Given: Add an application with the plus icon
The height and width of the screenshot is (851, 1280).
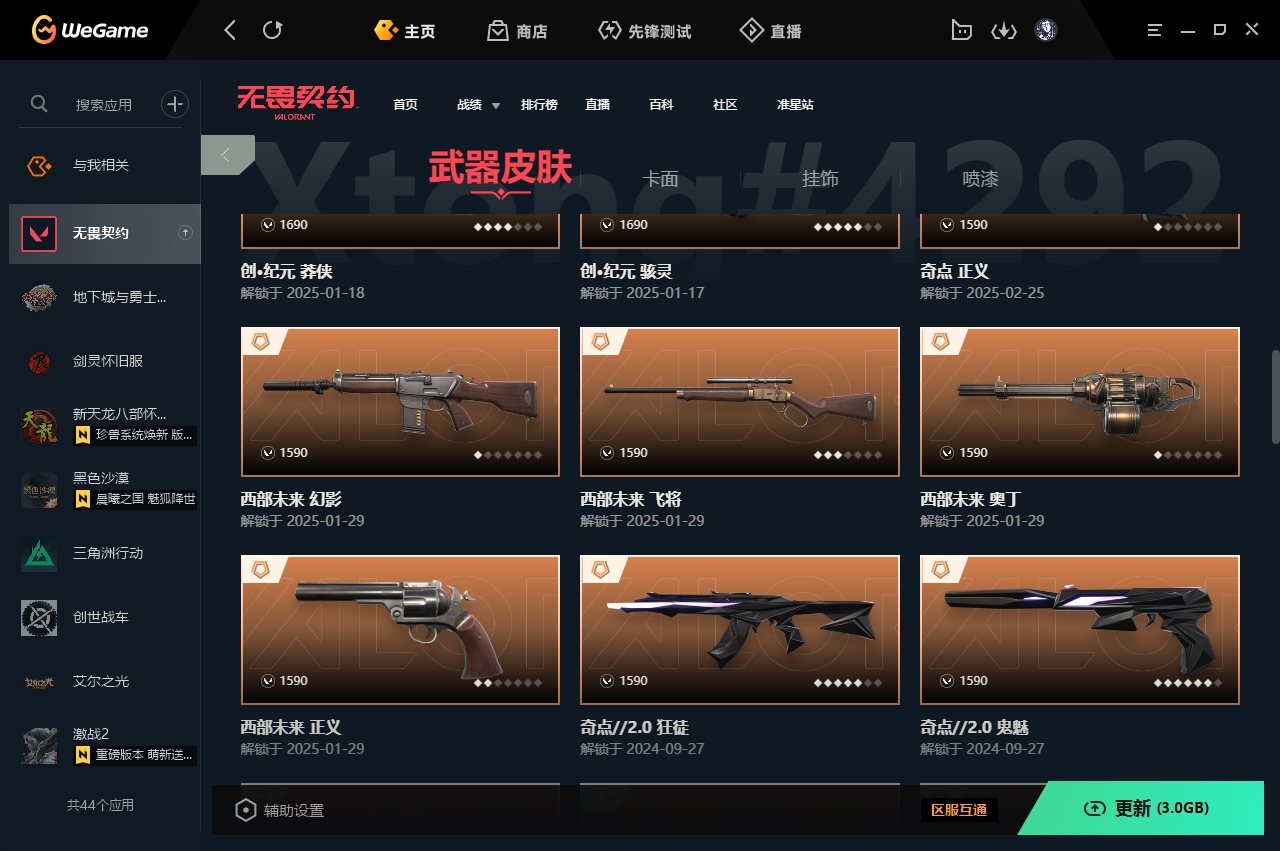Looking at the screenshot, I should [x=175, y=103].
